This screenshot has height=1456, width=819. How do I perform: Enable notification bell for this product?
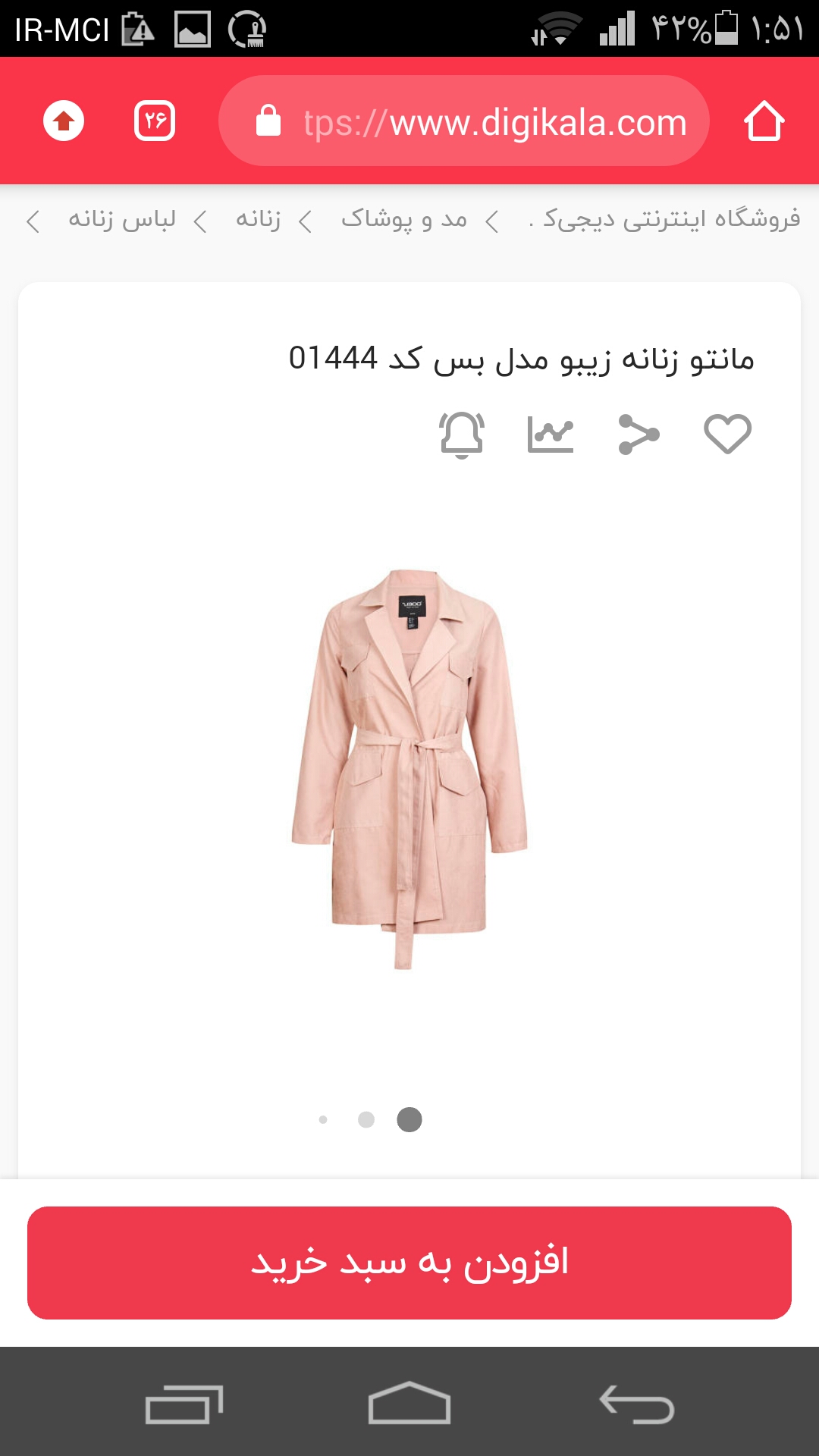point(462,434)
